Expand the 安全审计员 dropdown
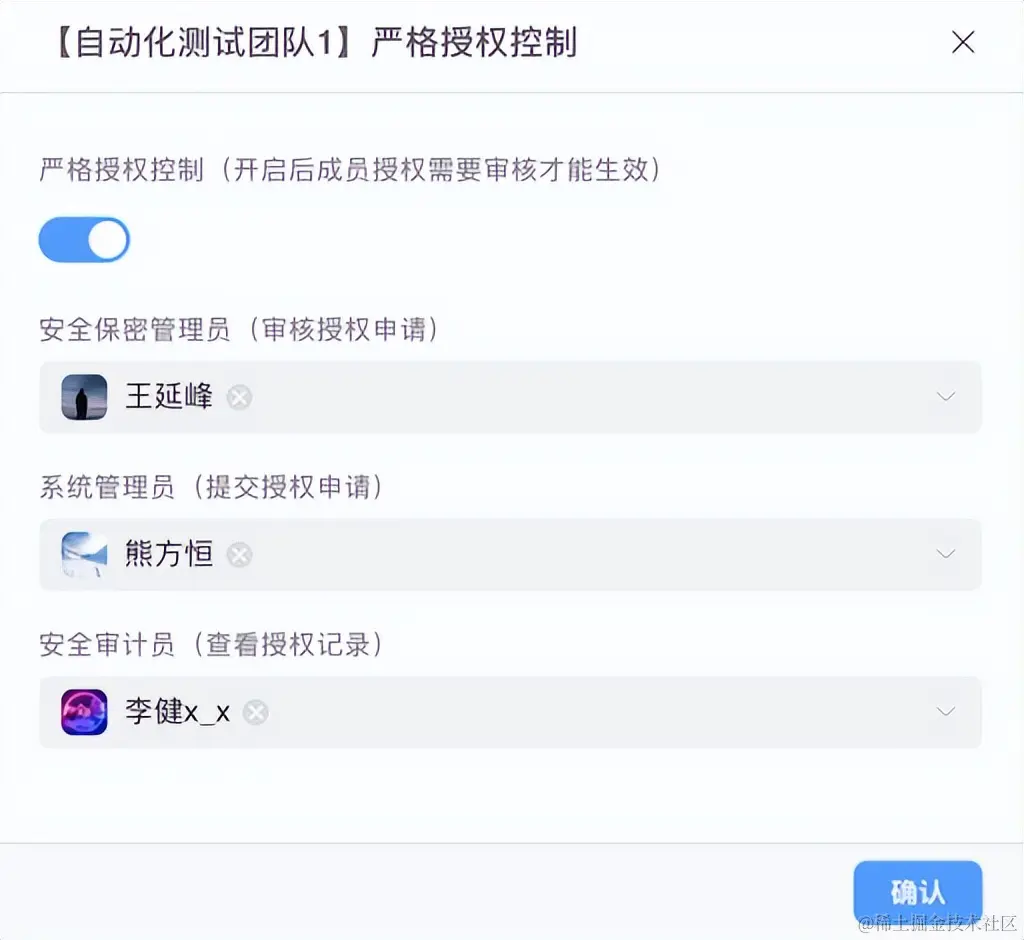This screenshot has width=1024, height=940. coord(945,712)
